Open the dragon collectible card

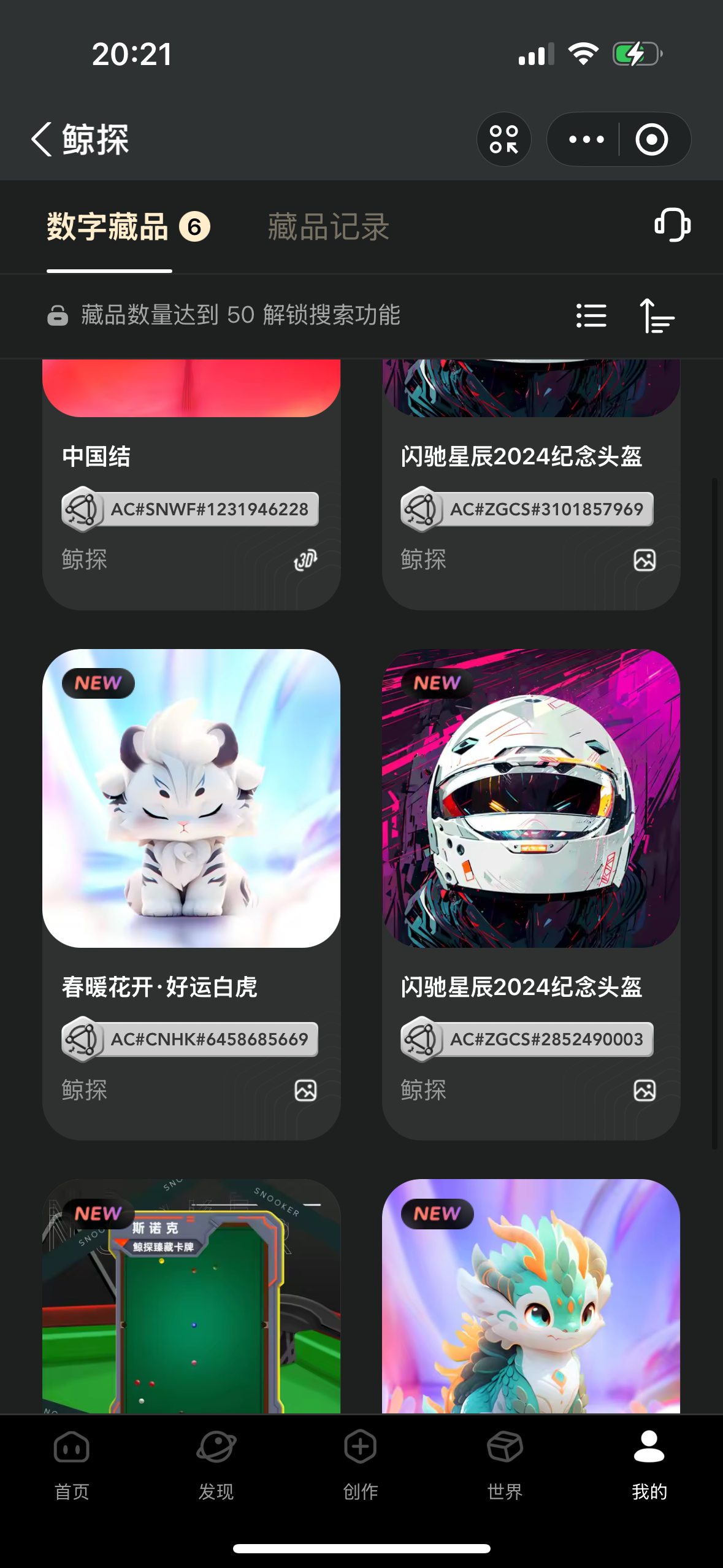point(530,1294)
